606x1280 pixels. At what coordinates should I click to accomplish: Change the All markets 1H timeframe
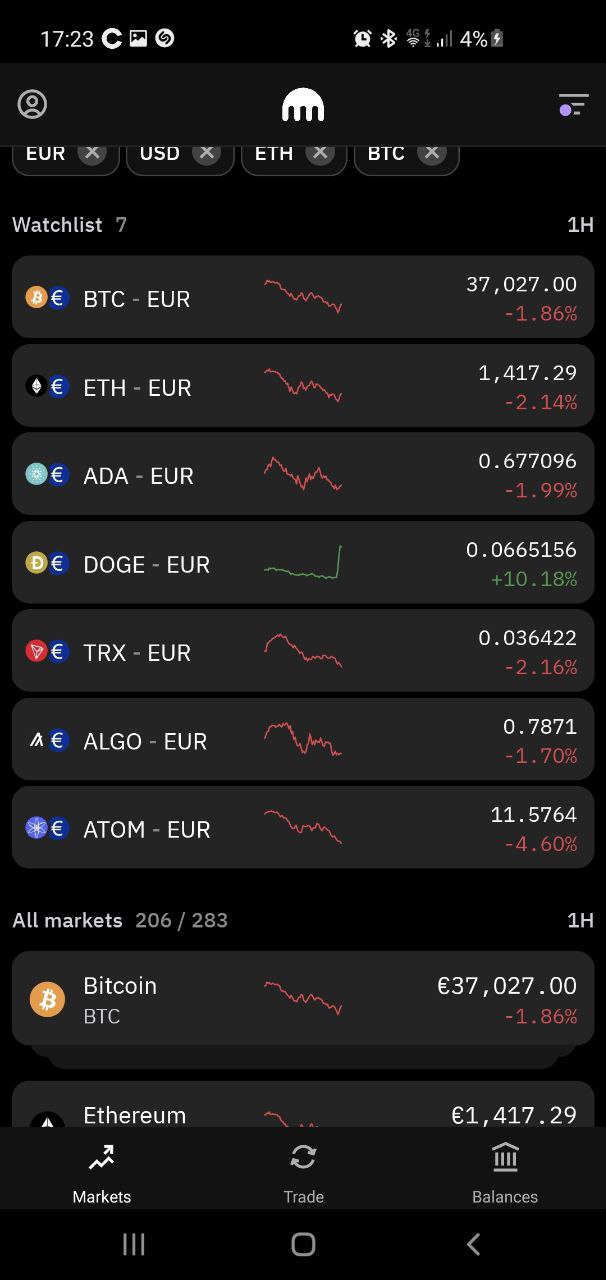(580, 920)
